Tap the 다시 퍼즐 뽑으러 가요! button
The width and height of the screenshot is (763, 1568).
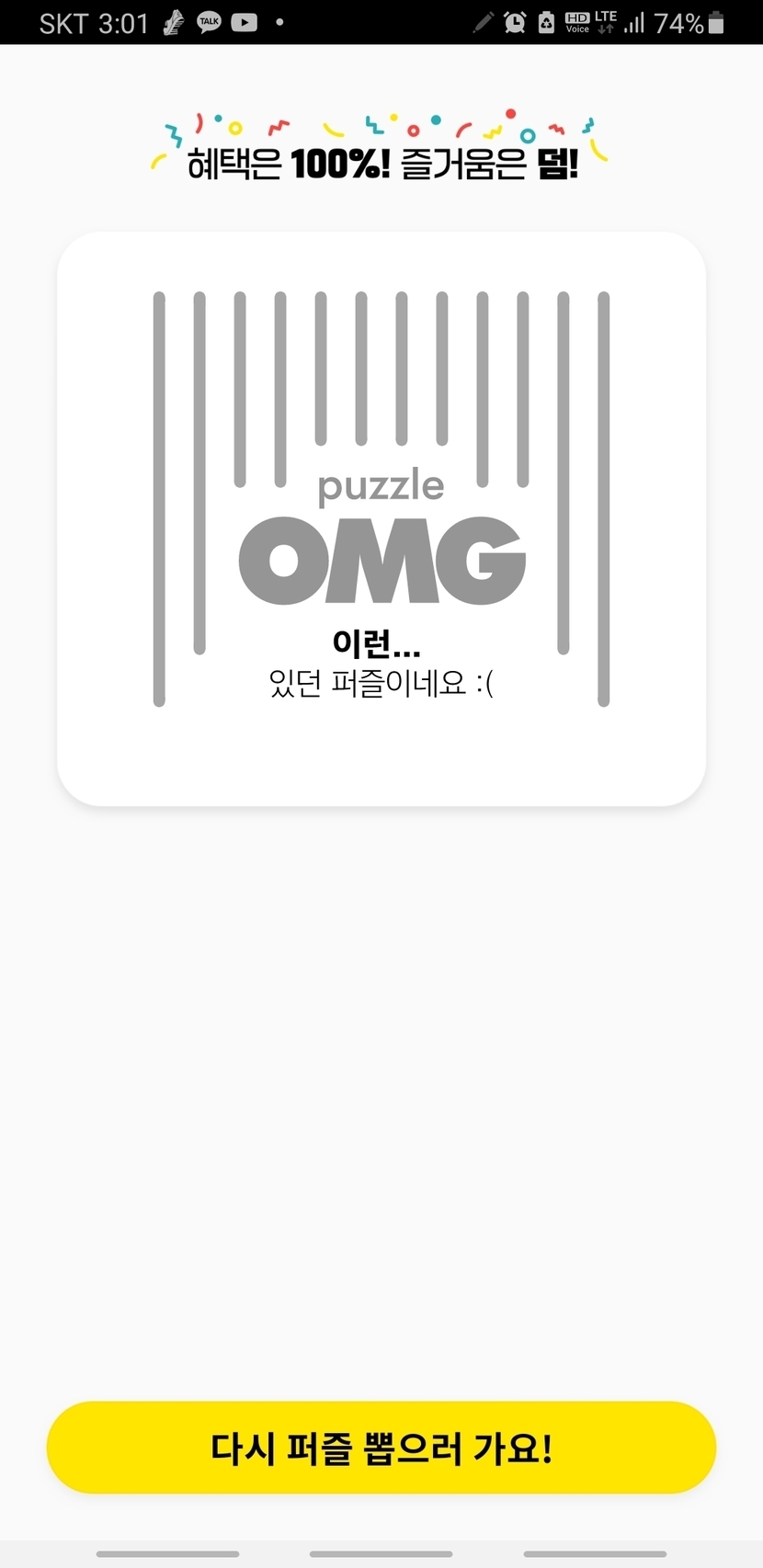tap(381, 1448)
